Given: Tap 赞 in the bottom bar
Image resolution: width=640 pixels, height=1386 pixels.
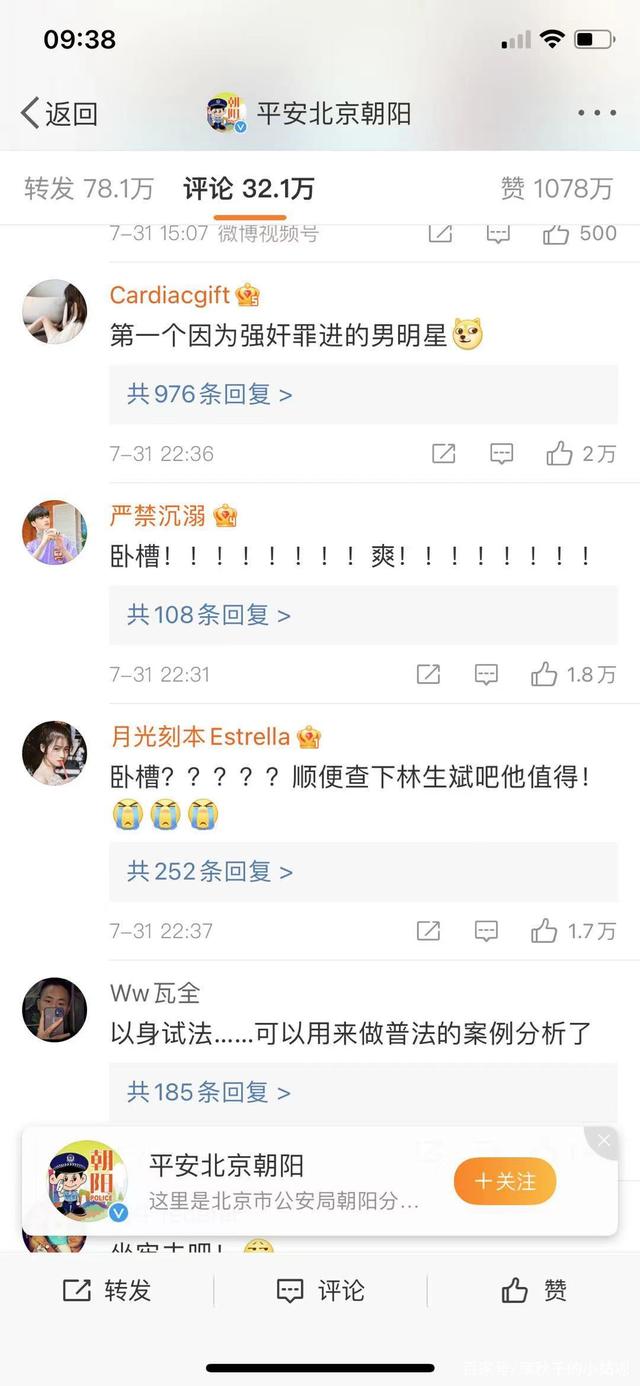Looking at the screenshot, I should click(x=534, y=1291).
